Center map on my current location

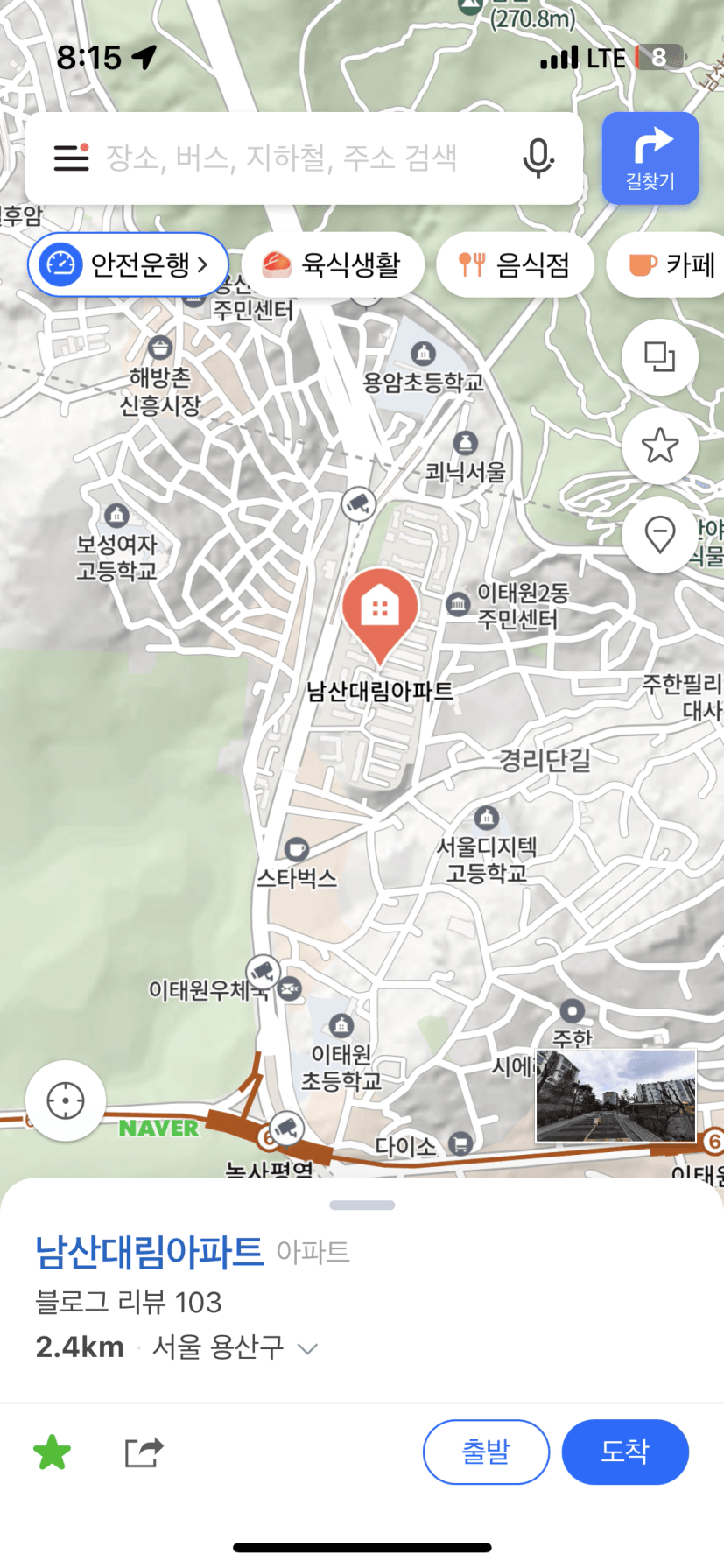coord(66,1100)
